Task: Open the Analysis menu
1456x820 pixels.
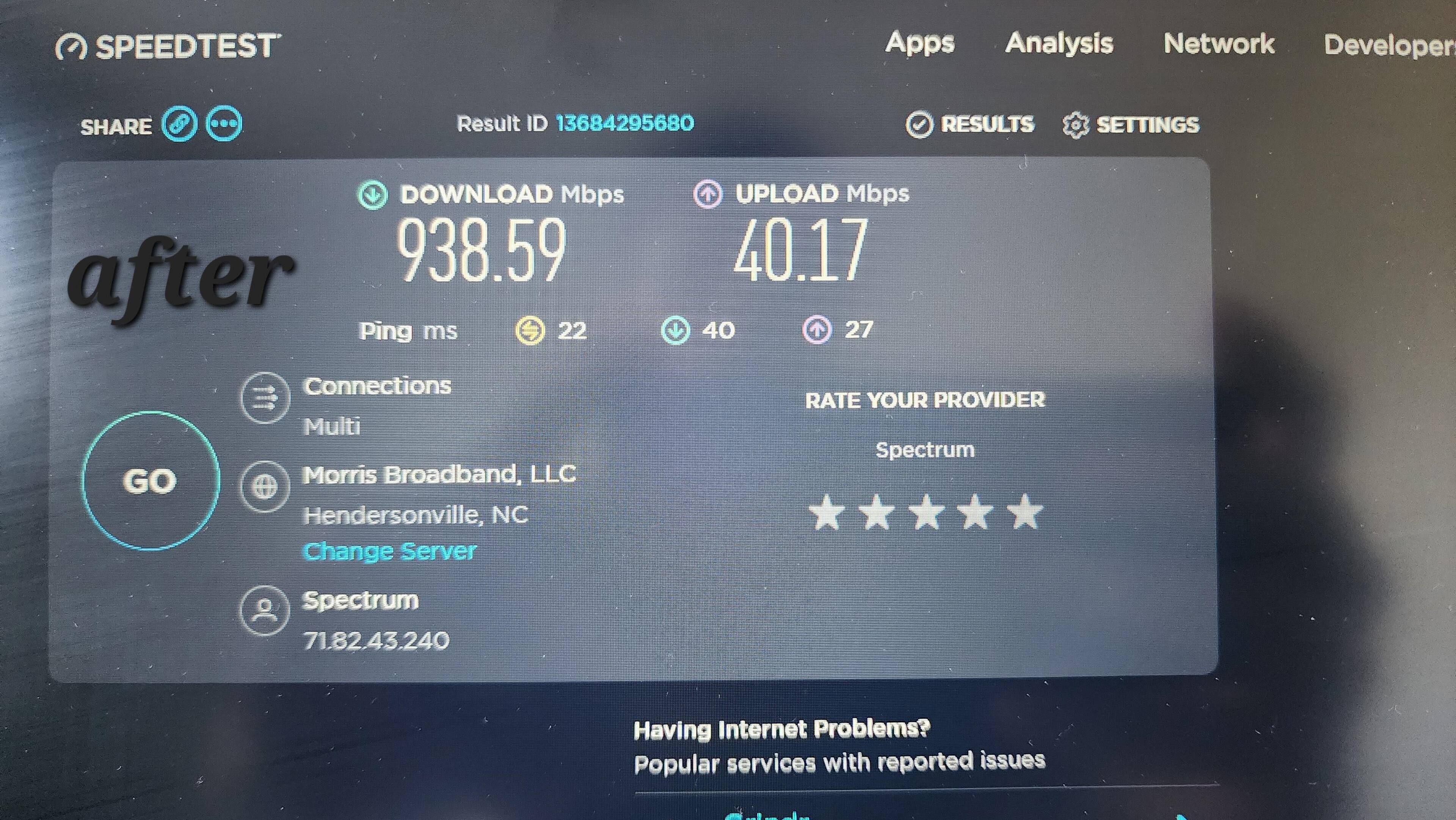Action: [1059, 44]
